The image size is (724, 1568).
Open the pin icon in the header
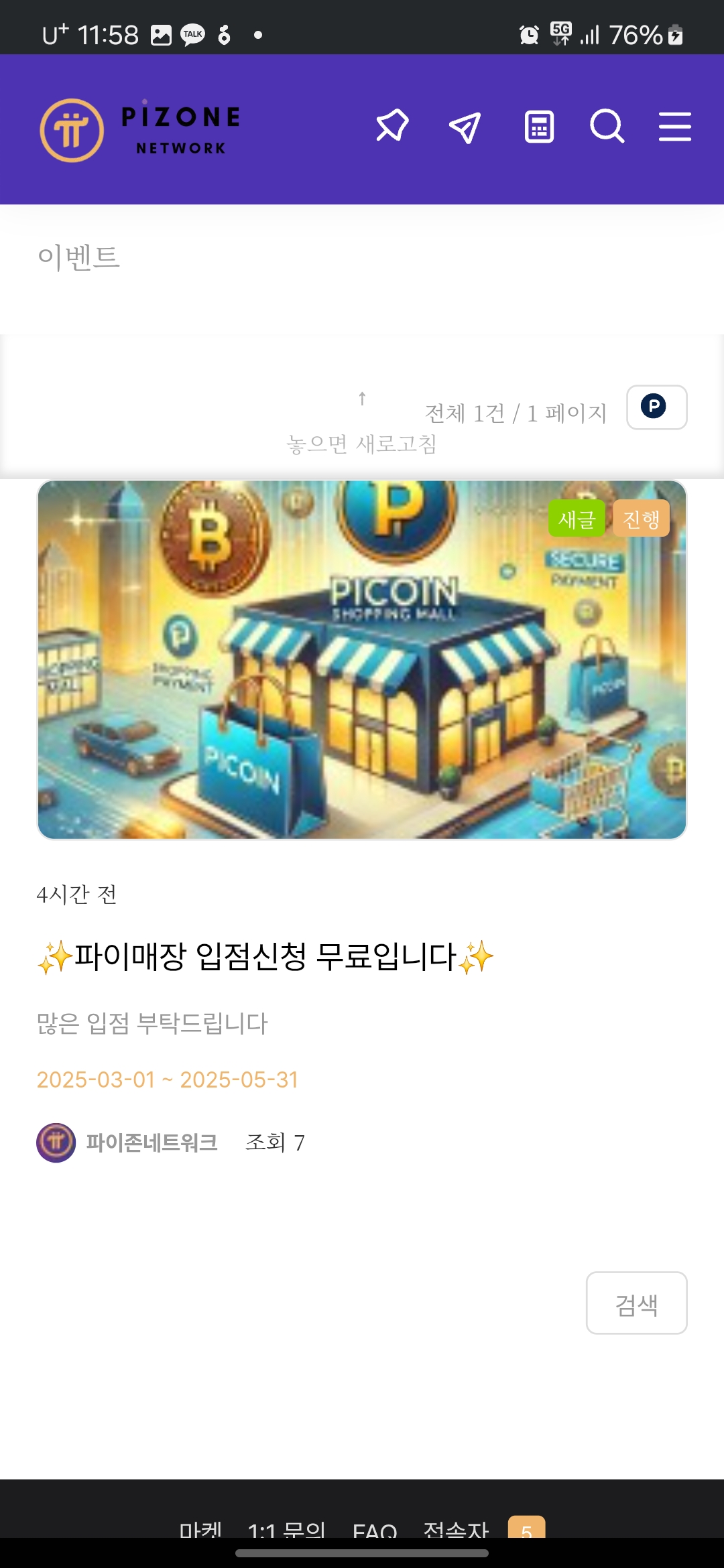click(x=392, y=126)
